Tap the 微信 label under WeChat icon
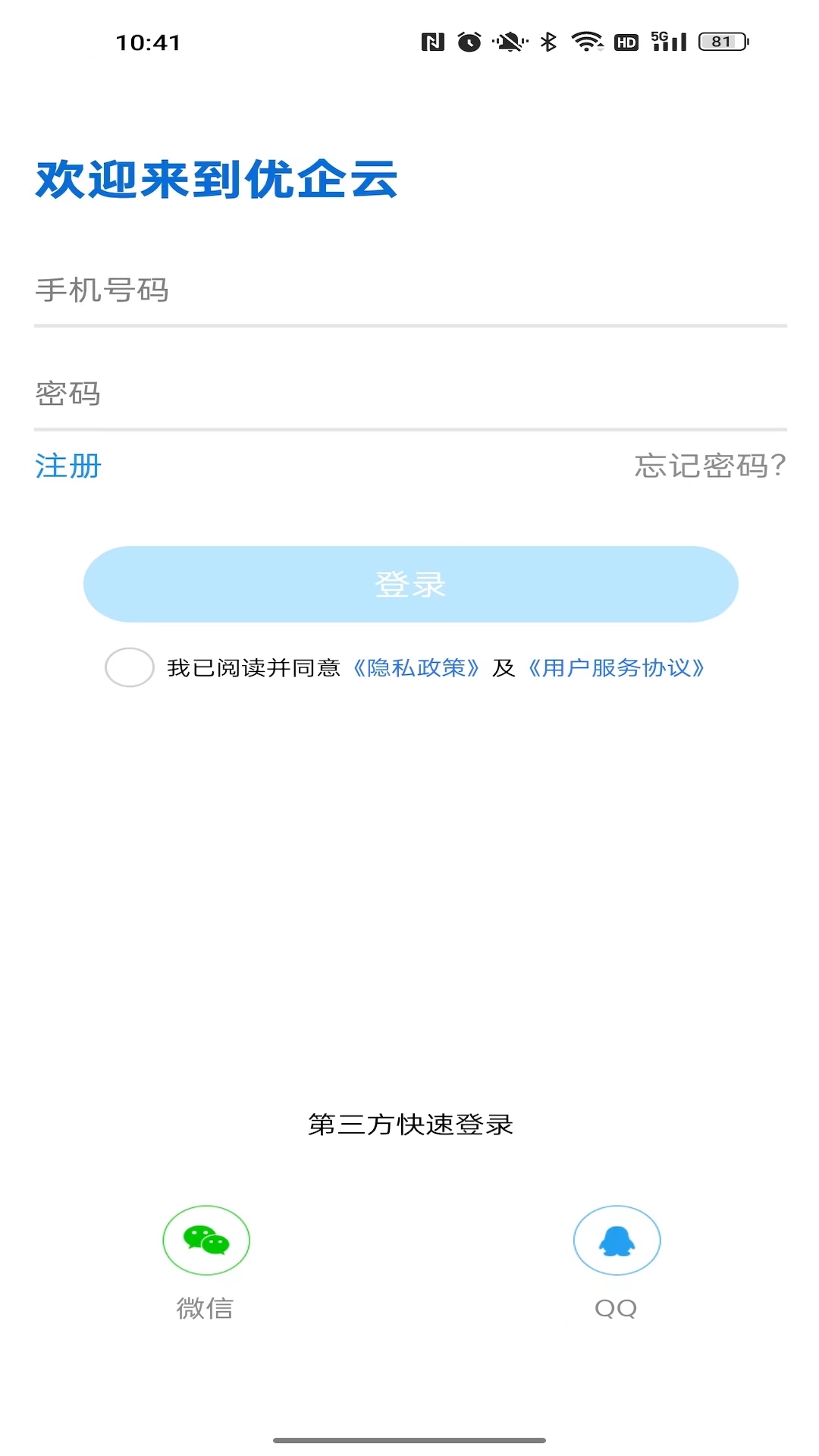Viewport: 819px width, 1456px height. coord(206,1307)
